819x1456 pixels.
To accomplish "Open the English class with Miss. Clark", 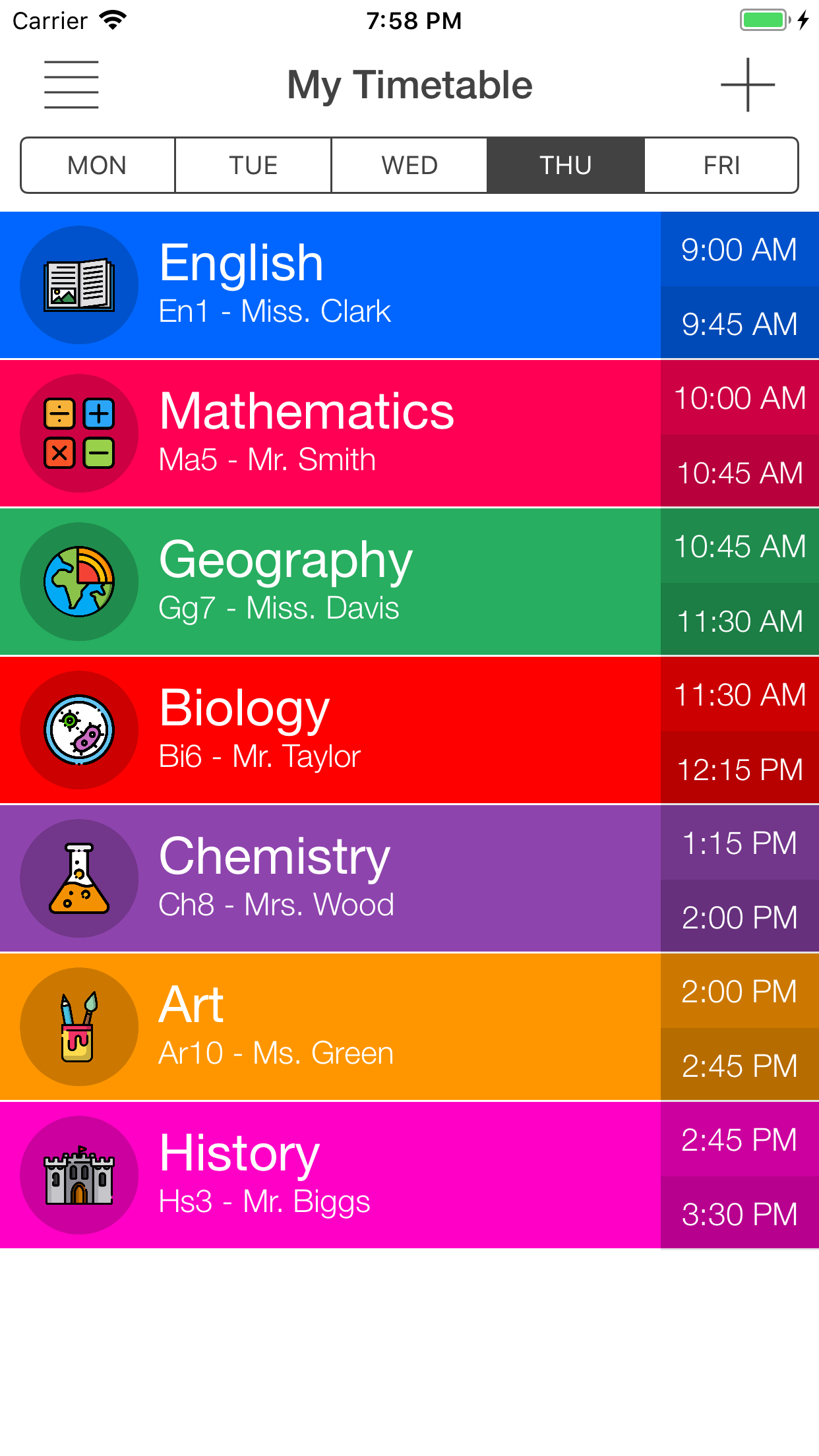I will (x=330, y=286).
